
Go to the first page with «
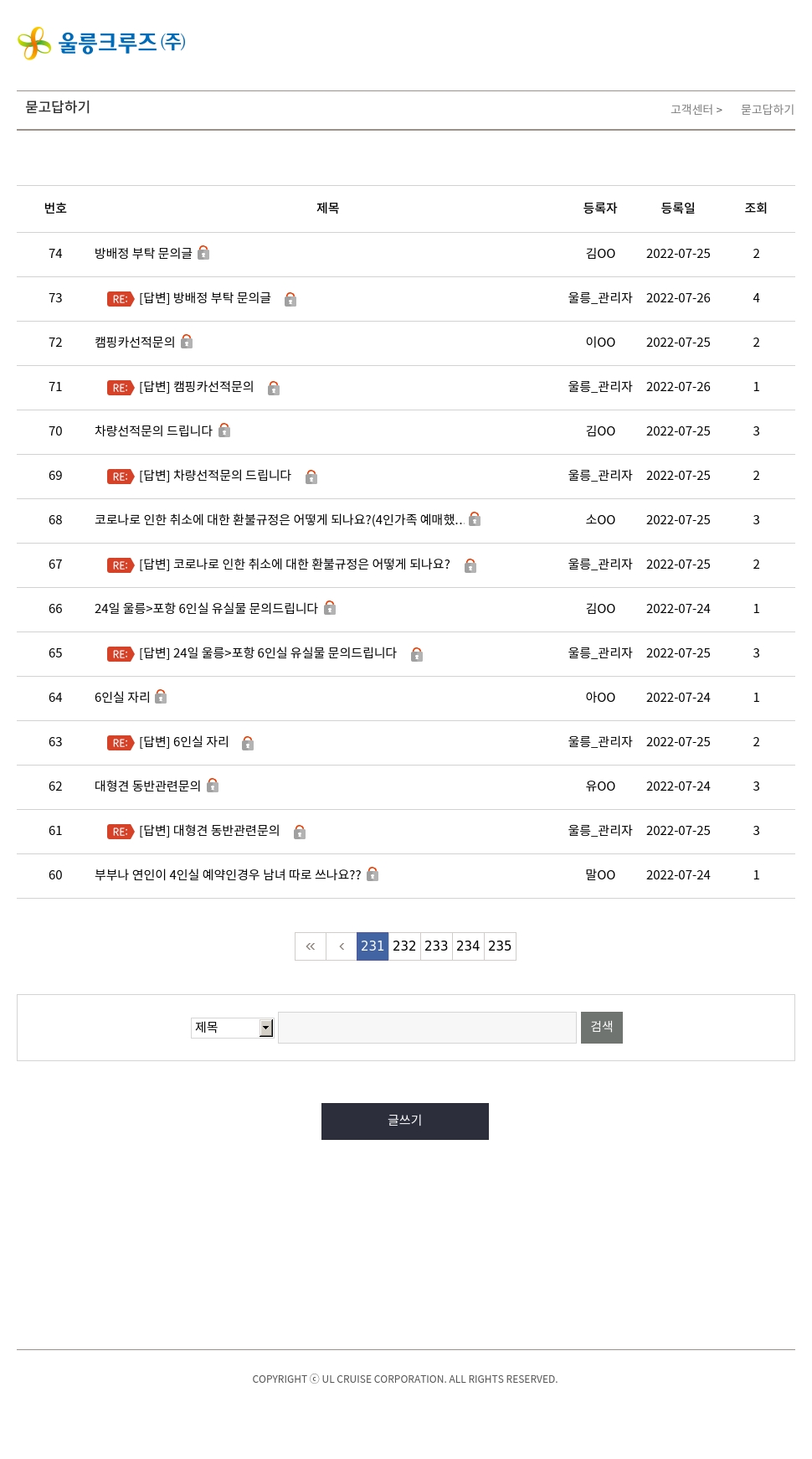311,946
